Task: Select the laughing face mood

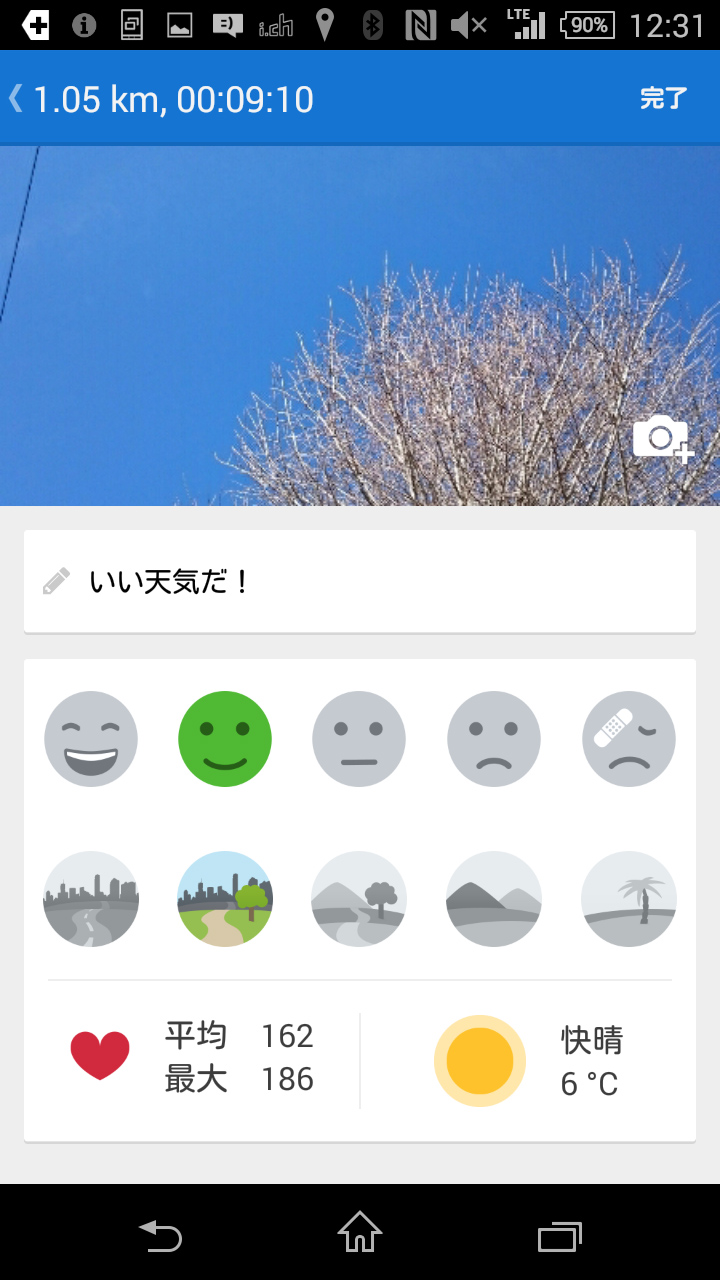Action: click(91, 739)
